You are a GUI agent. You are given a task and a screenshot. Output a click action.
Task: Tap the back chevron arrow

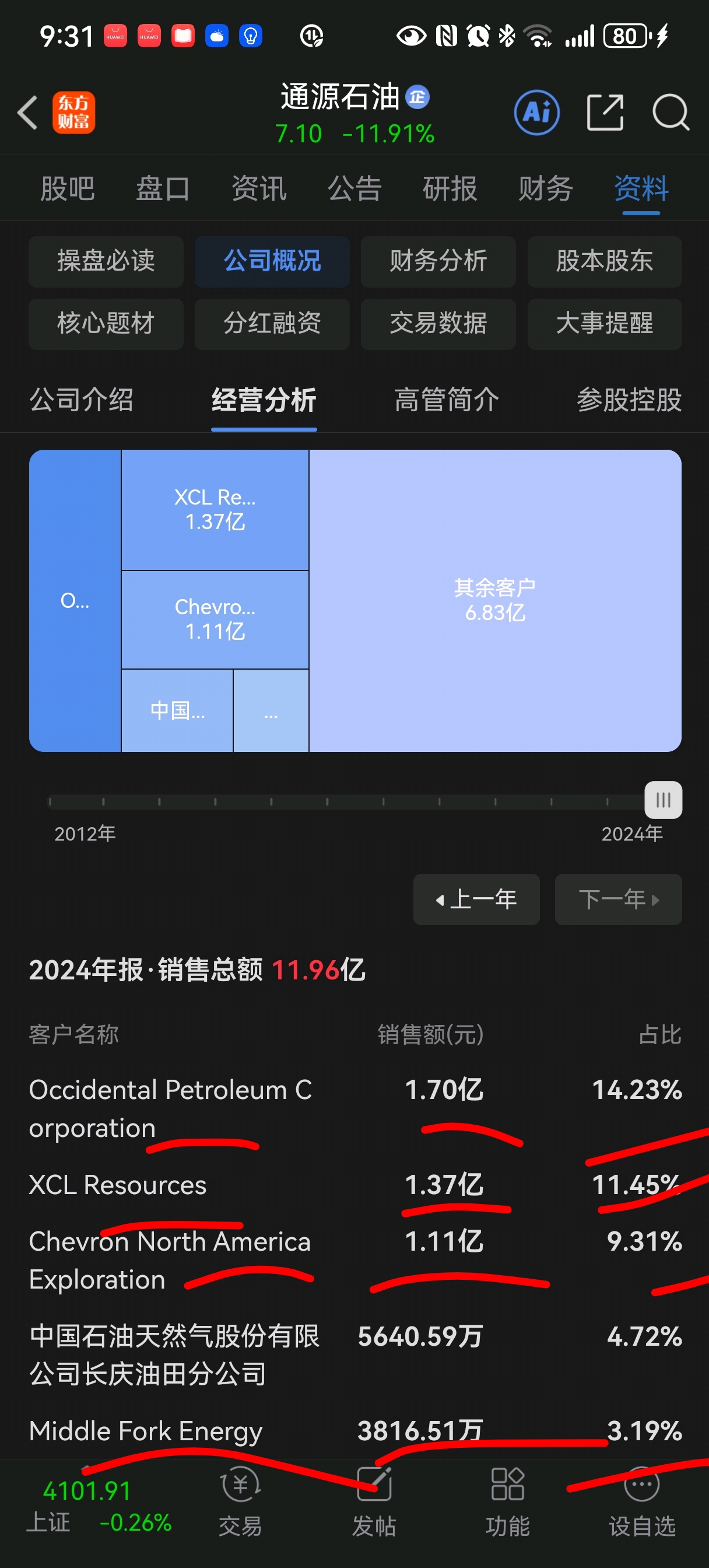tap(27, 113)
